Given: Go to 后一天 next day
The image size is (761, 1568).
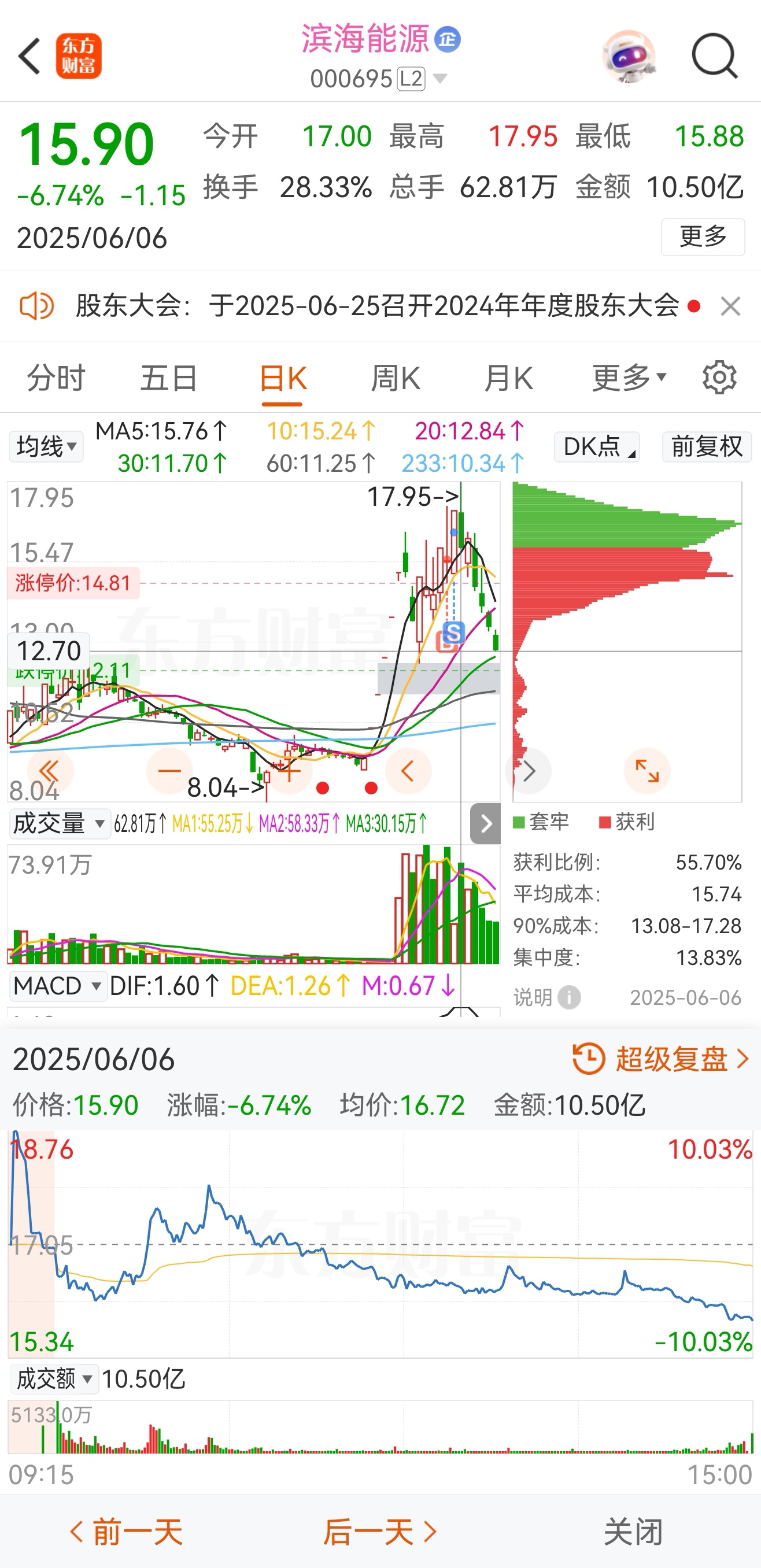Looking at the screenshot, I should coord(380,1531).
